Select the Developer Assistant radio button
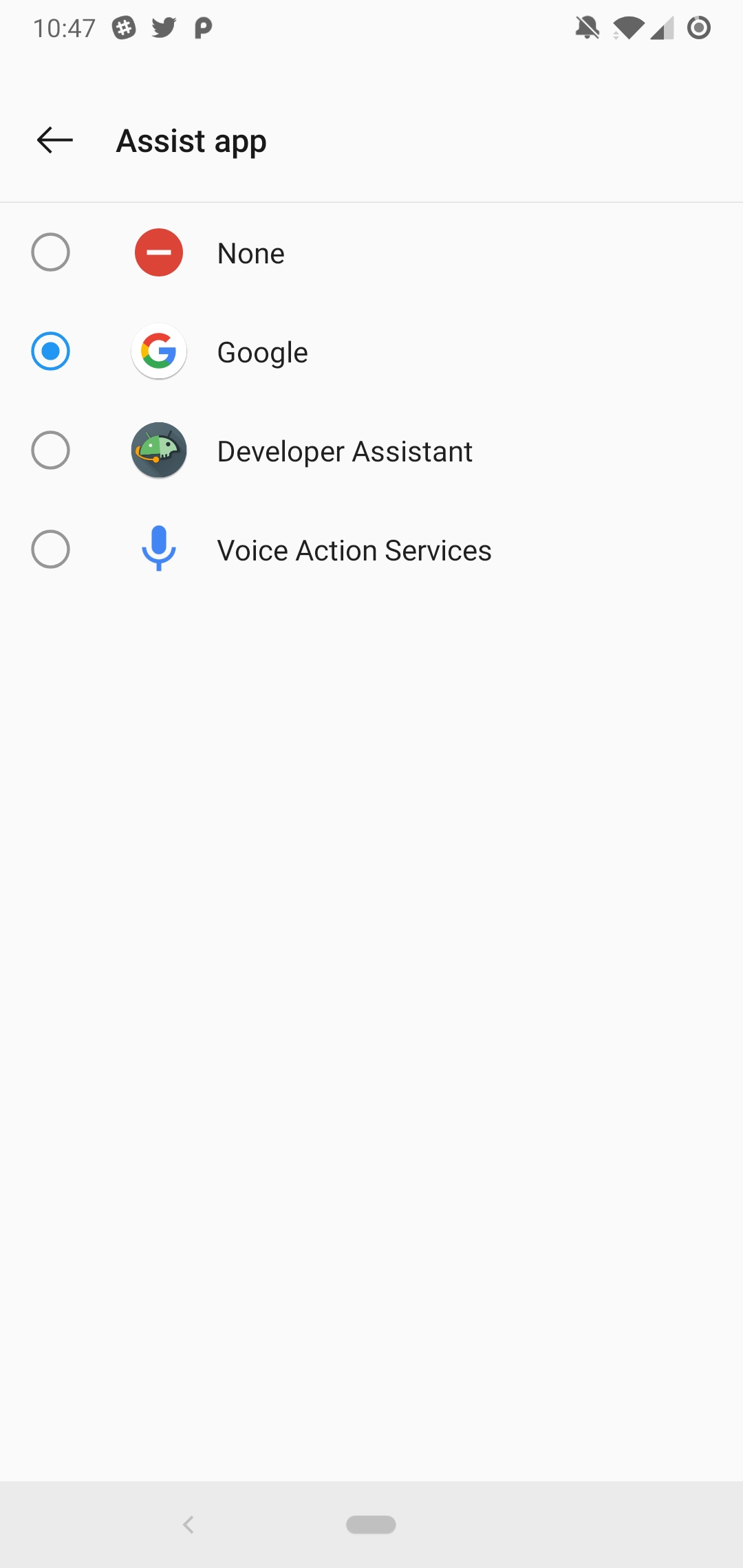Viewport: 743px width, 1568px height. coord(50,450)
